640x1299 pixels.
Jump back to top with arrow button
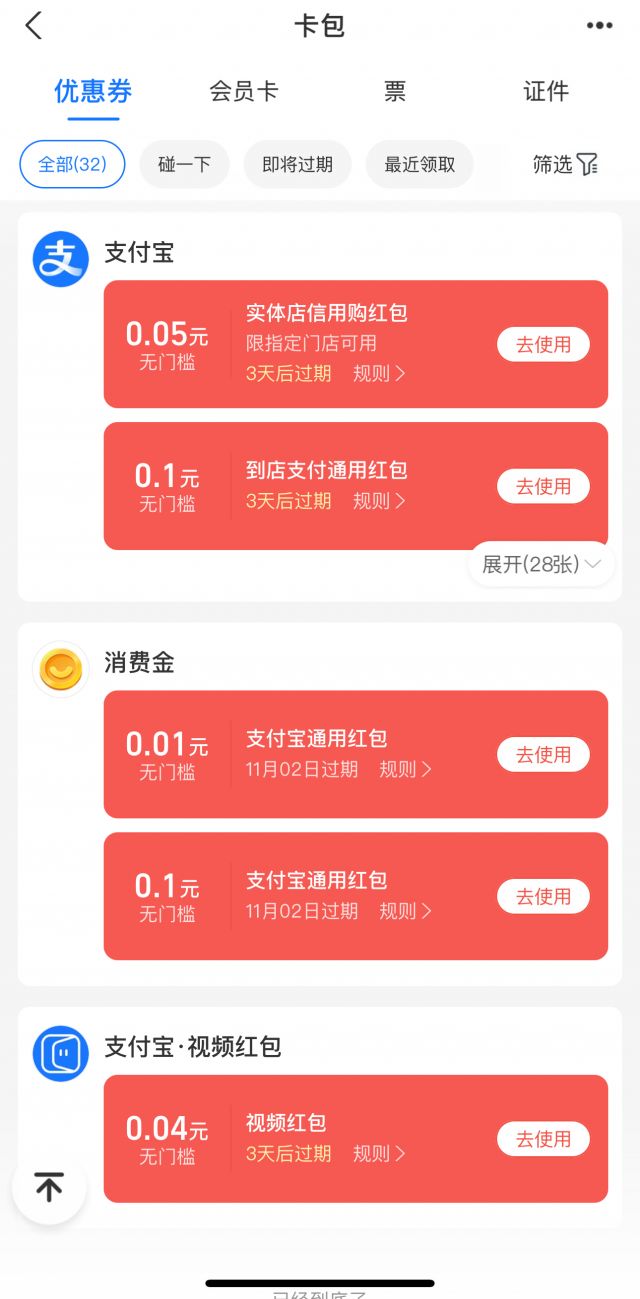point(49,1187)
